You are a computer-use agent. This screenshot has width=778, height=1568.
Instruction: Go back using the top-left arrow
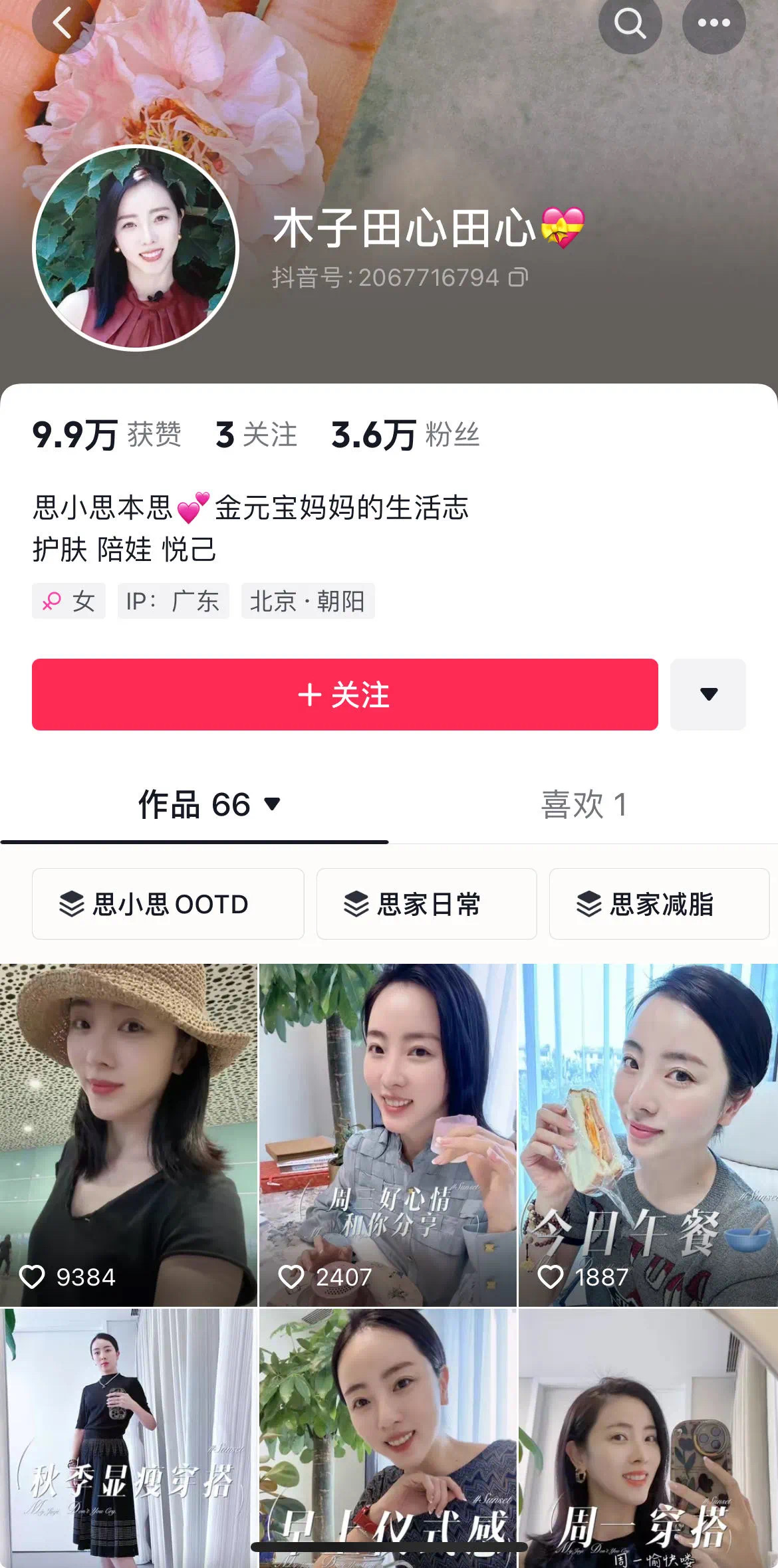[63, 23]
